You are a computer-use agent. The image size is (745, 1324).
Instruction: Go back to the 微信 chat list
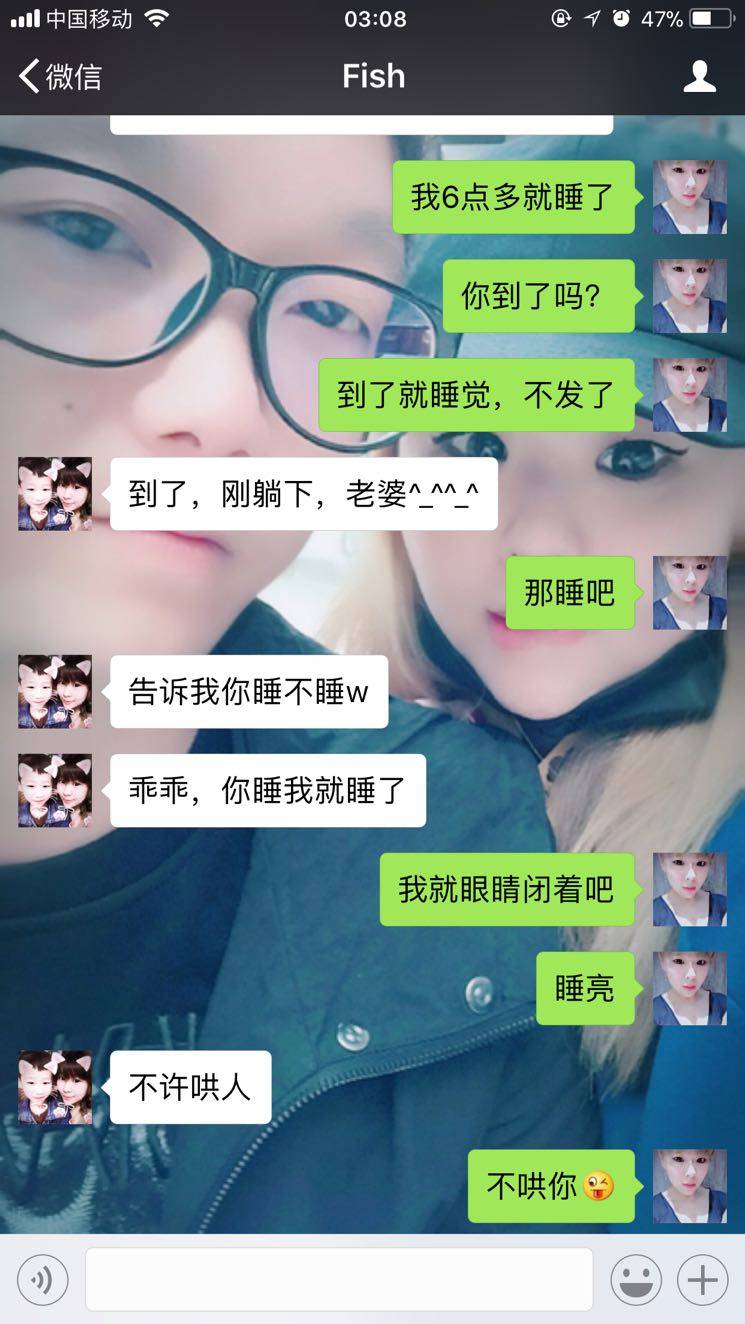point(60,76)
